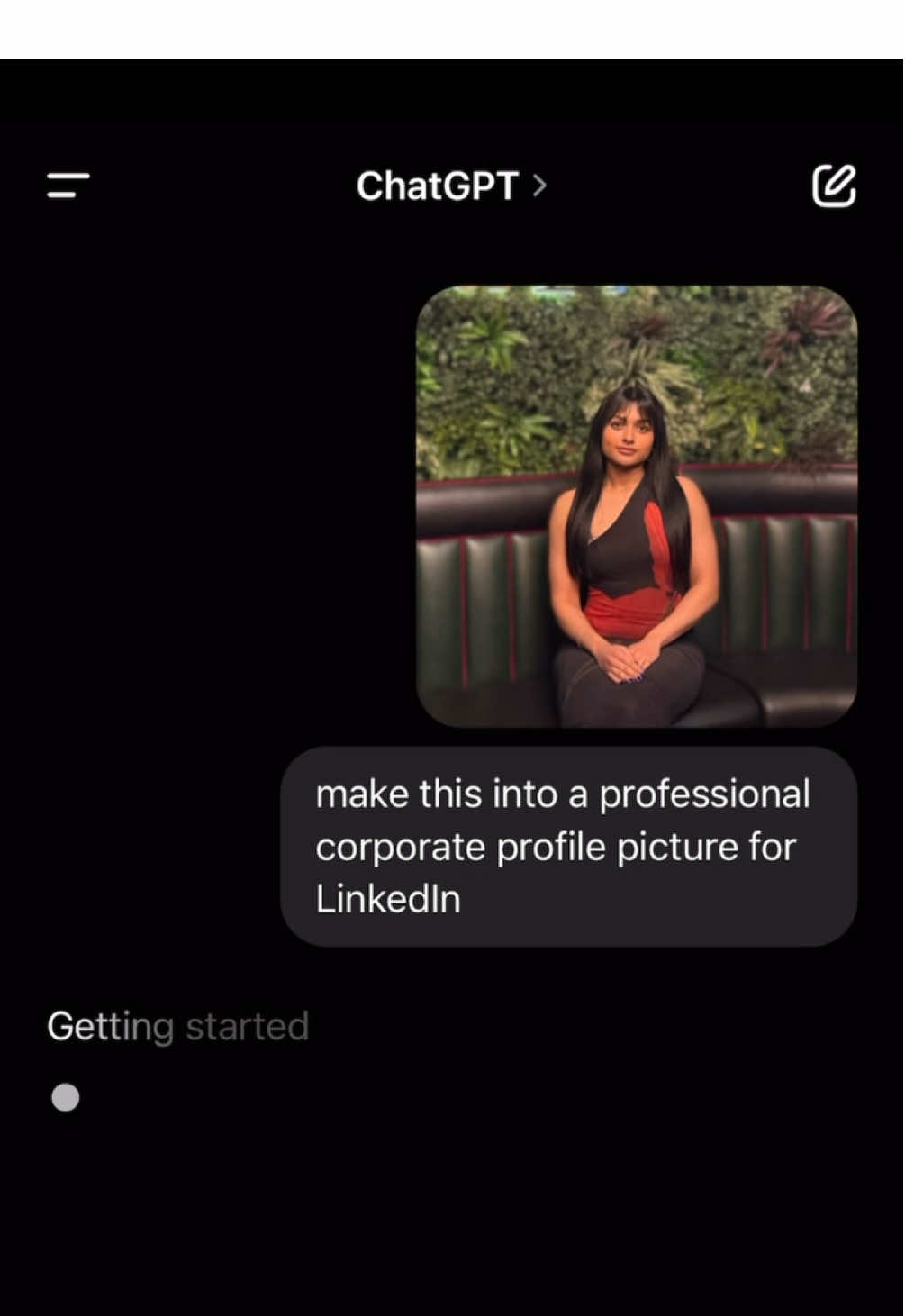
Task: Tap the user's corporate picture prompt message
Action: point(566,845)
